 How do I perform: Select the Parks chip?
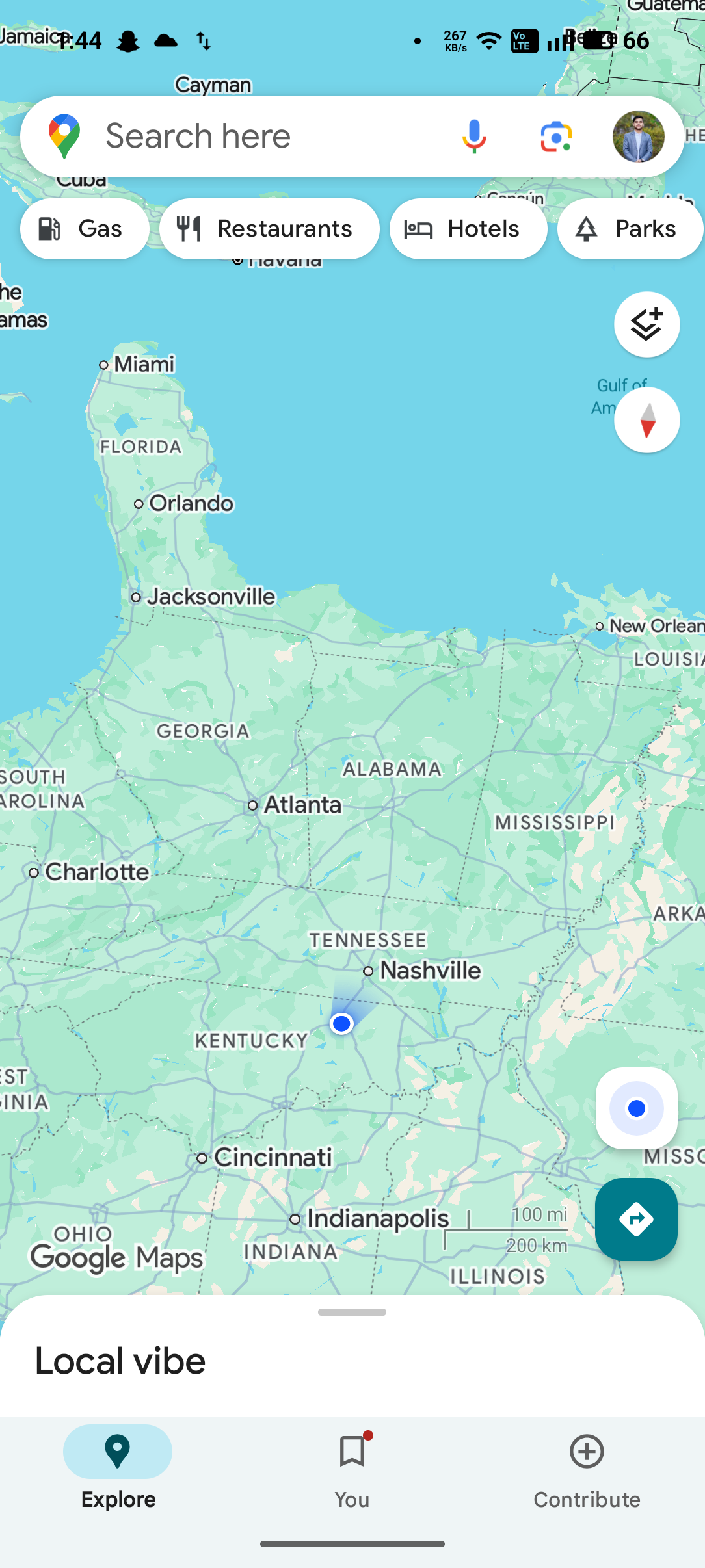(630, 229)
